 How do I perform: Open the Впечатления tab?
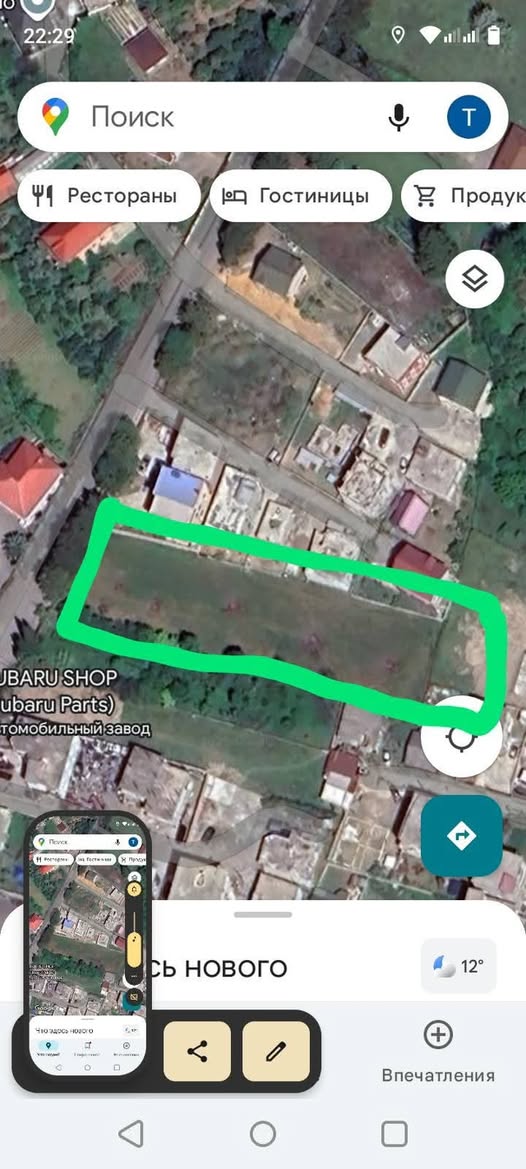(438, 1053)
